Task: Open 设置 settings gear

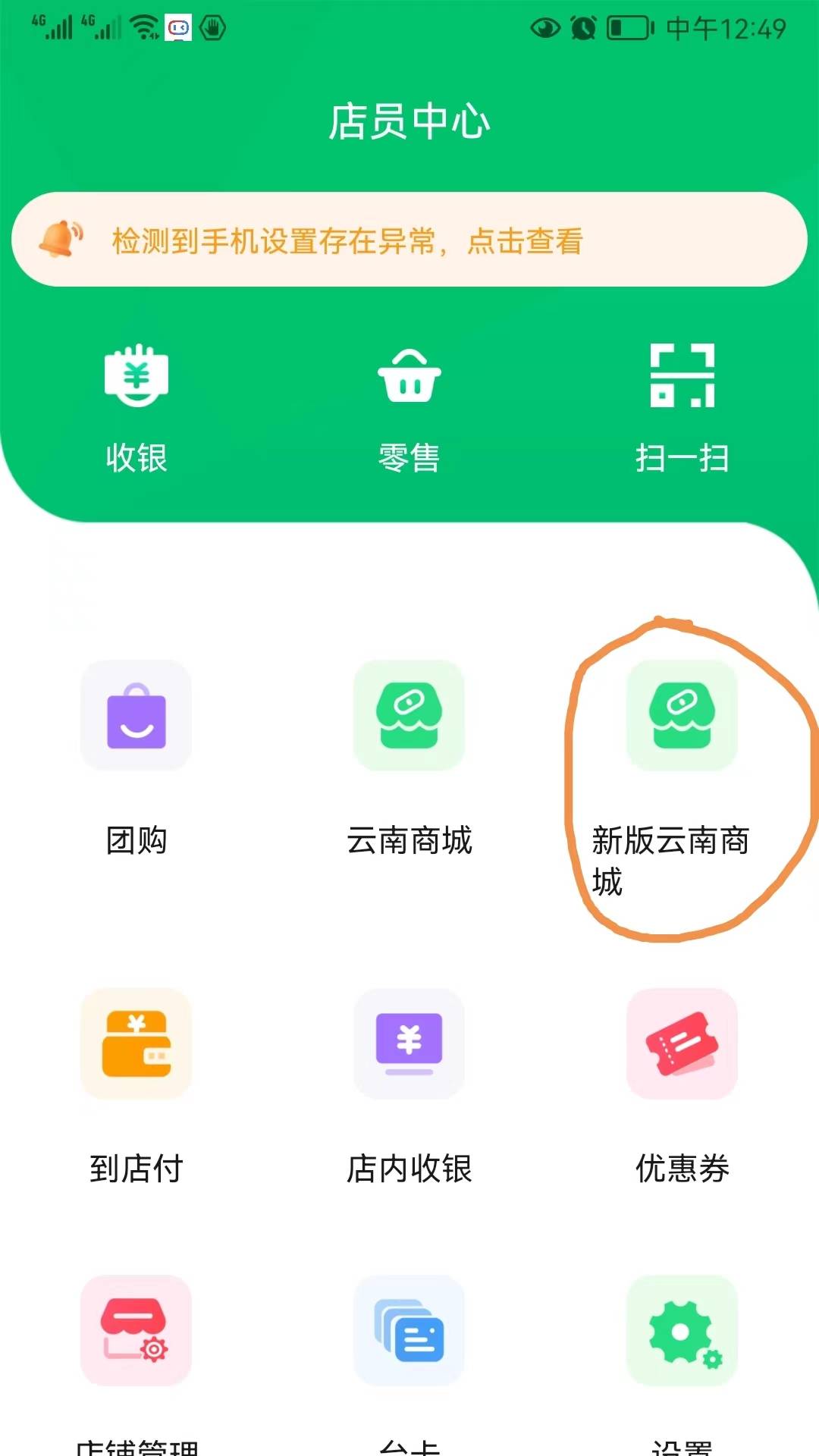Action: (x=682, y=1332)
